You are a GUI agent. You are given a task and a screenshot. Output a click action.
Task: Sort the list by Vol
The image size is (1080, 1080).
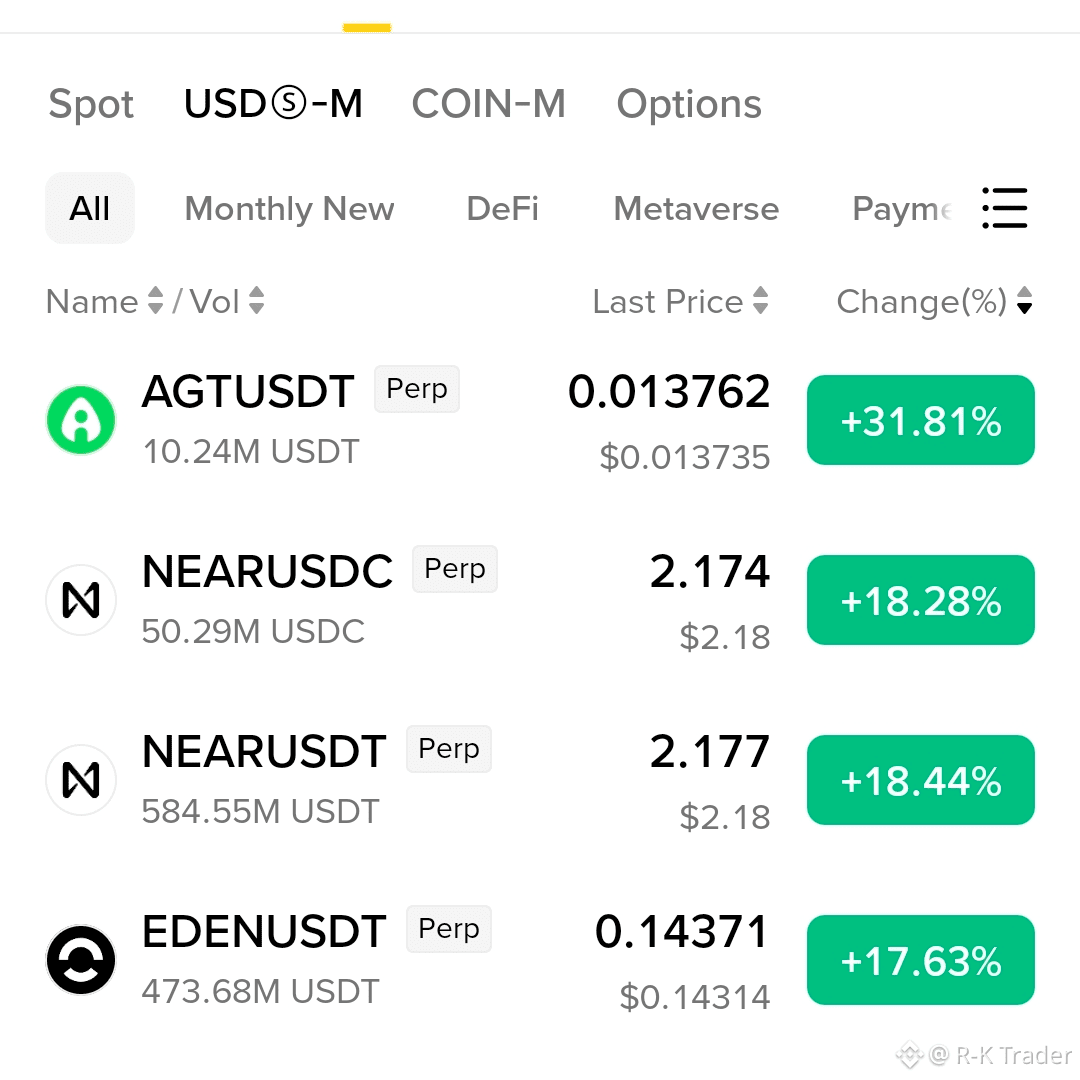tap(227, 302)
